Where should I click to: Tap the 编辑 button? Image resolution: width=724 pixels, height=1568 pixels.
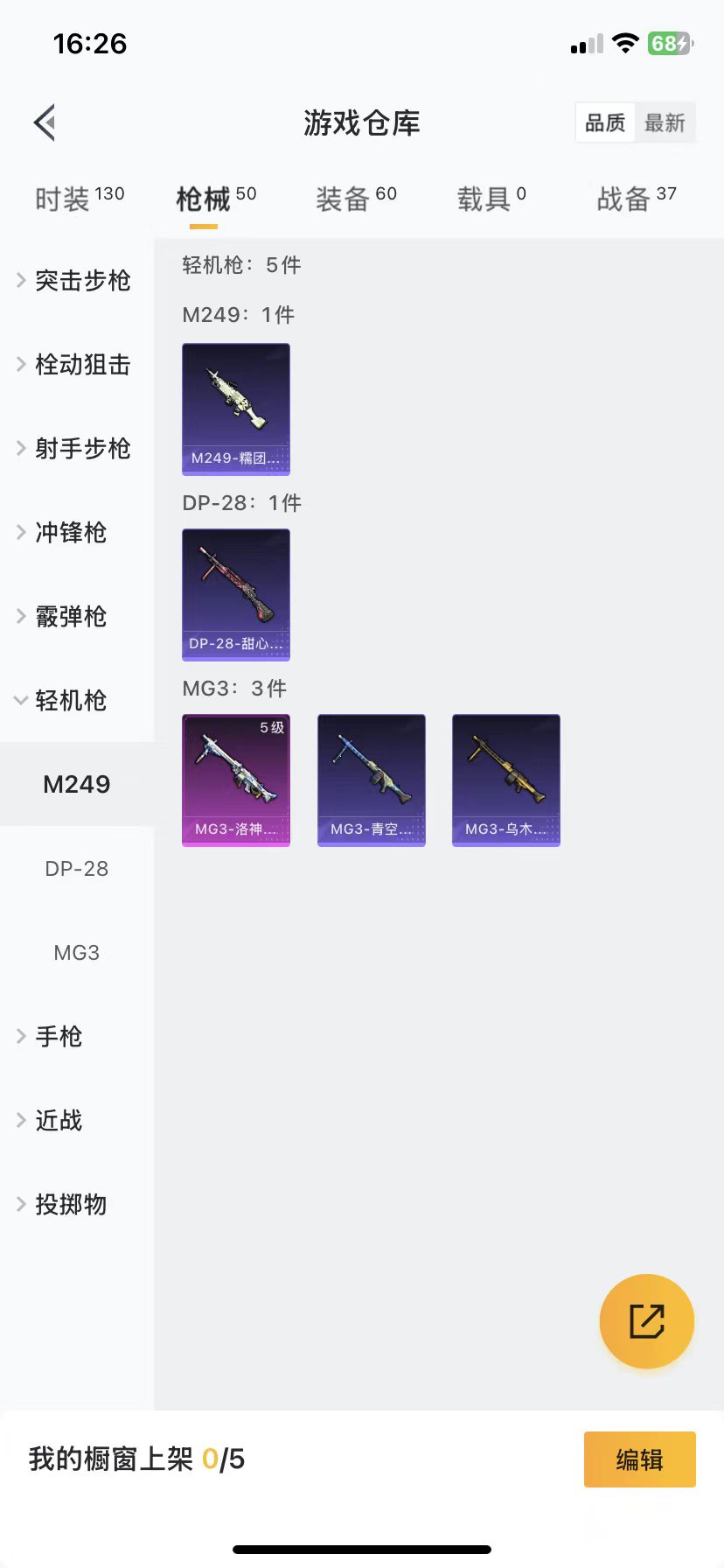(x=640, y=1459)
